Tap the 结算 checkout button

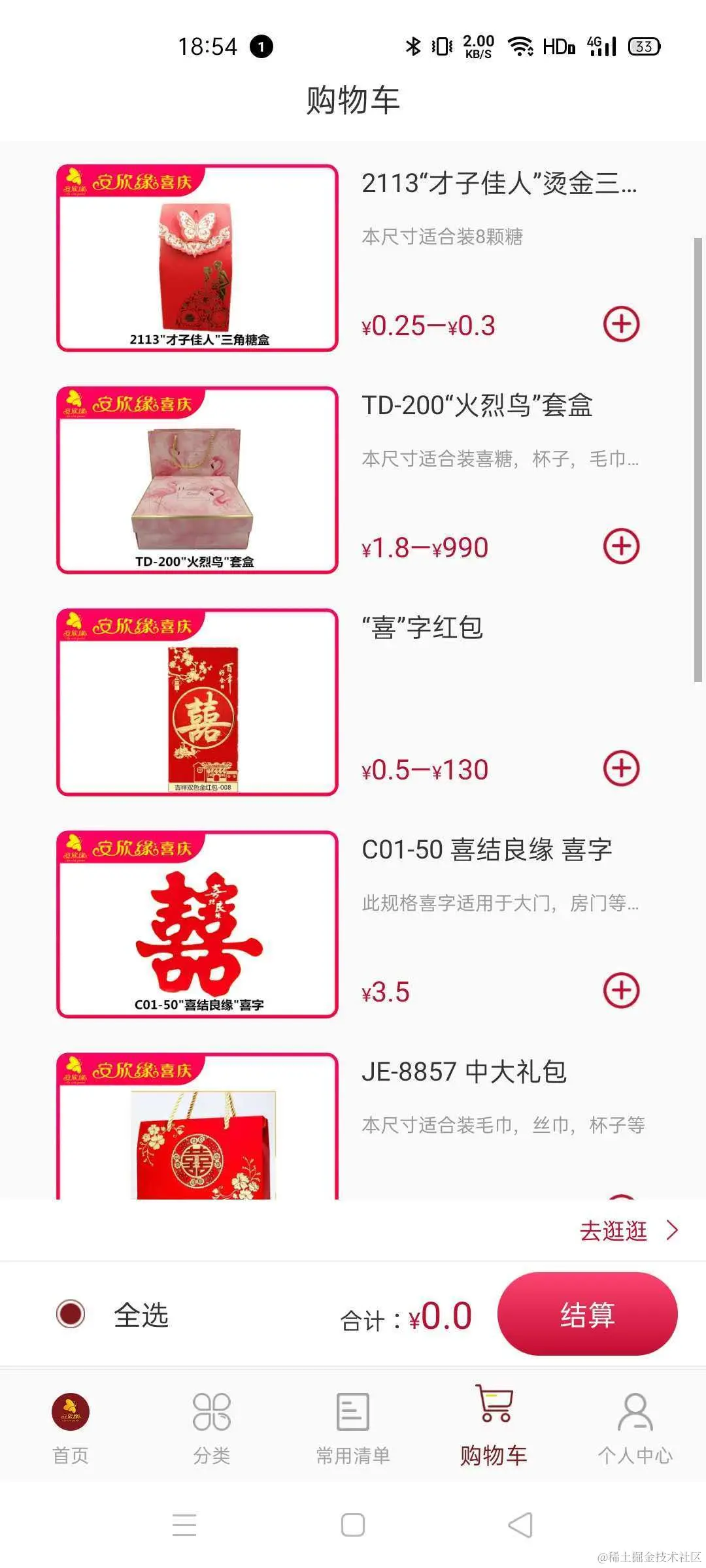587,1315
